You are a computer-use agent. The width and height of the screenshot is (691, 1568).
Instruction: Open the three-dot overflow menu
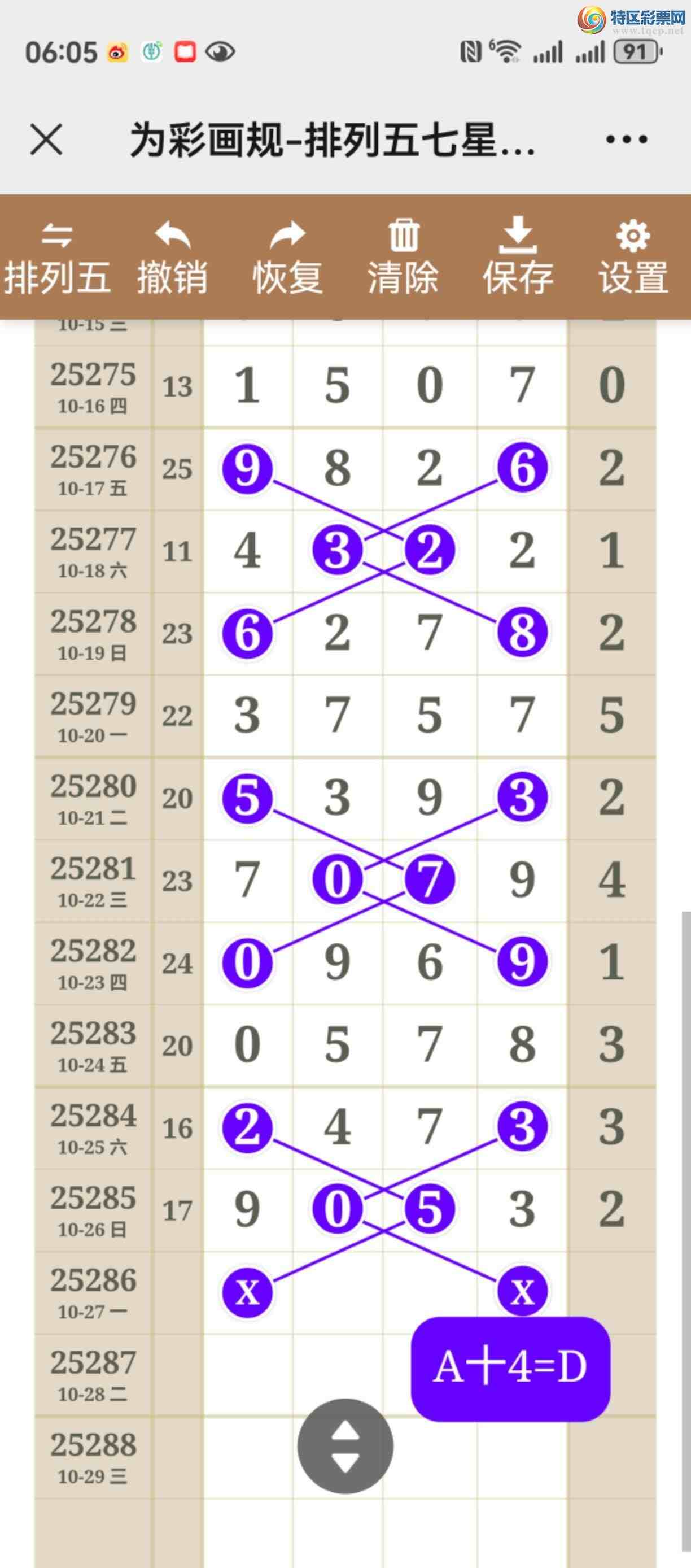pyautogui.click(x=627, y=140)
